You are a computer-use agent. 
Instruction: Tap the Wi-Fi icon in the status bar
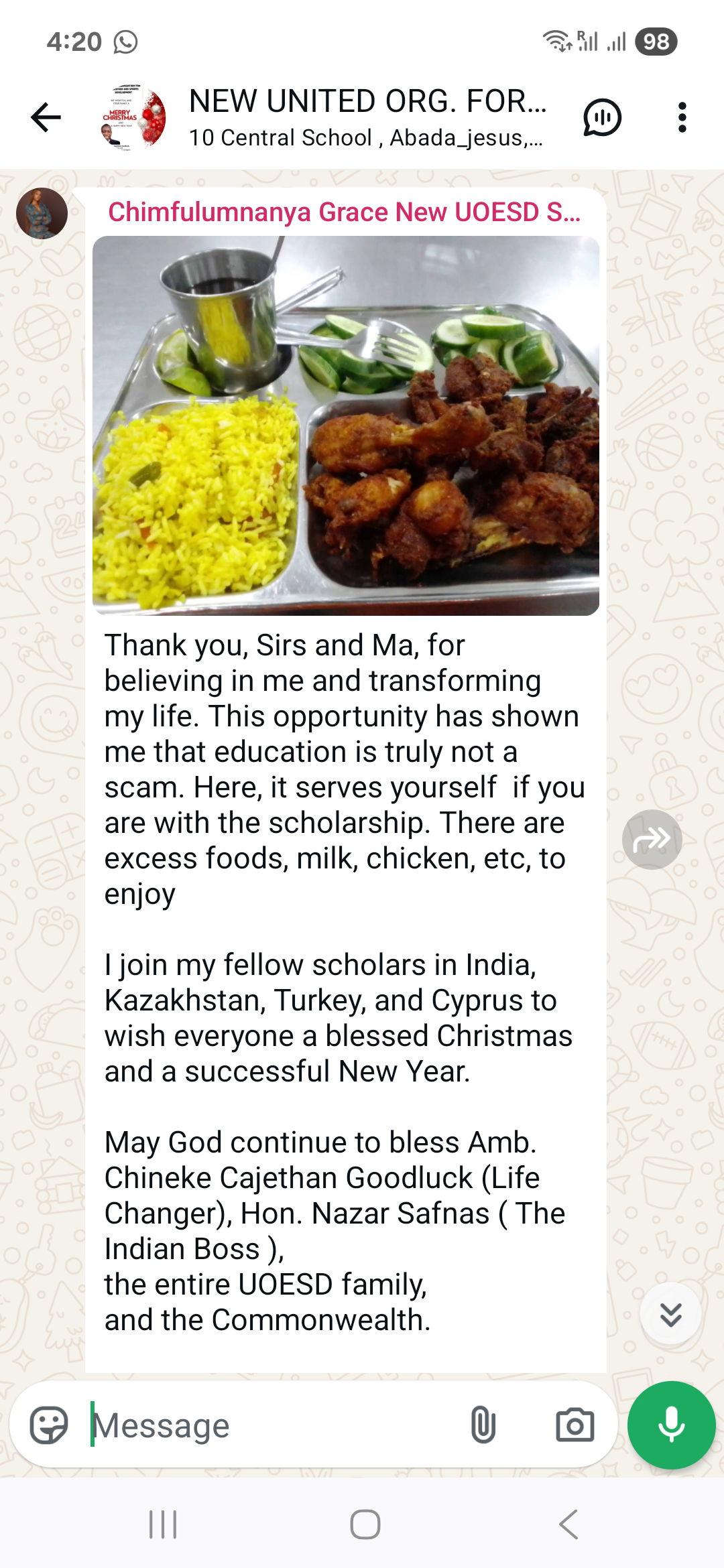pyautogui.click(x=558, y=42)
